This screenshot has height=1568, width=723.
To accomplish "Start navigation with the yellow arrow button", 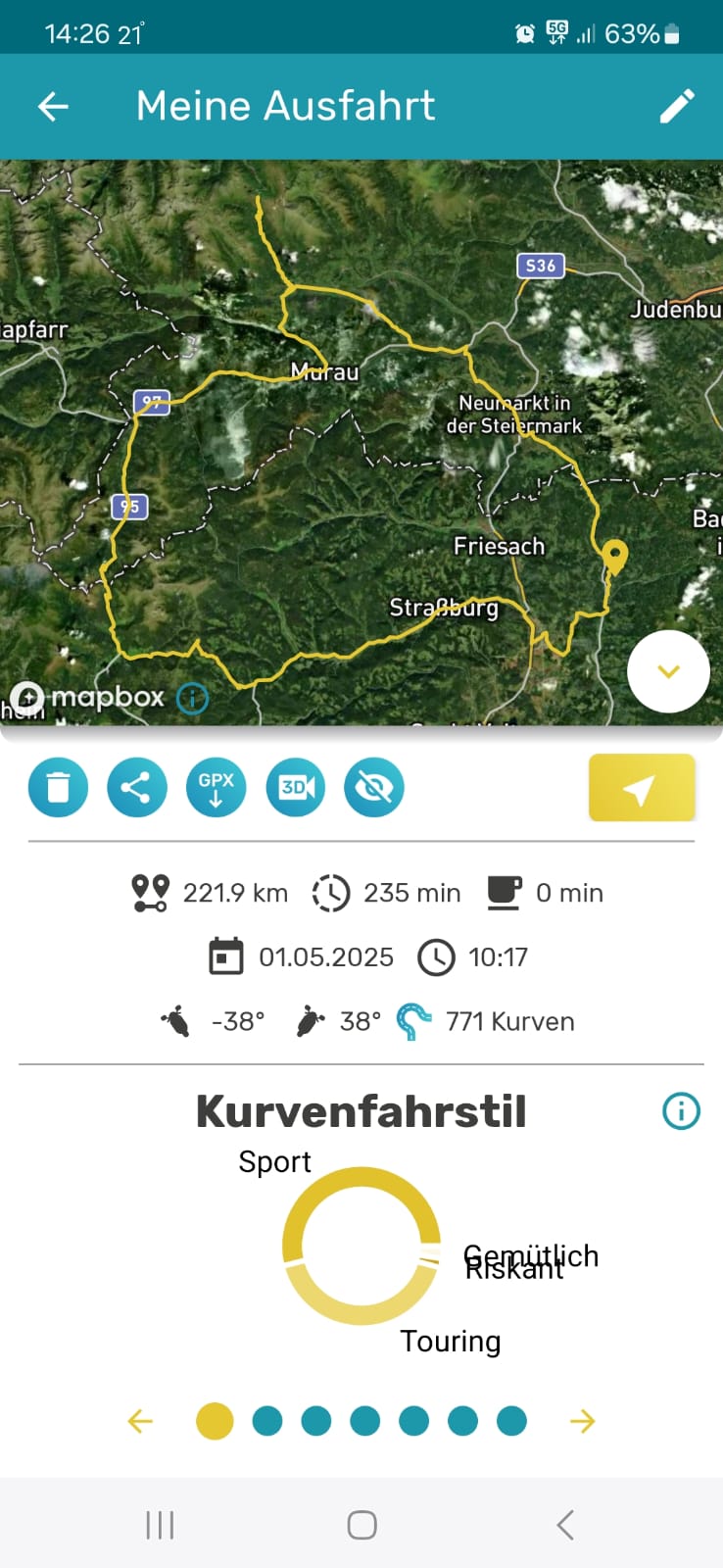I will pos(642,788).
